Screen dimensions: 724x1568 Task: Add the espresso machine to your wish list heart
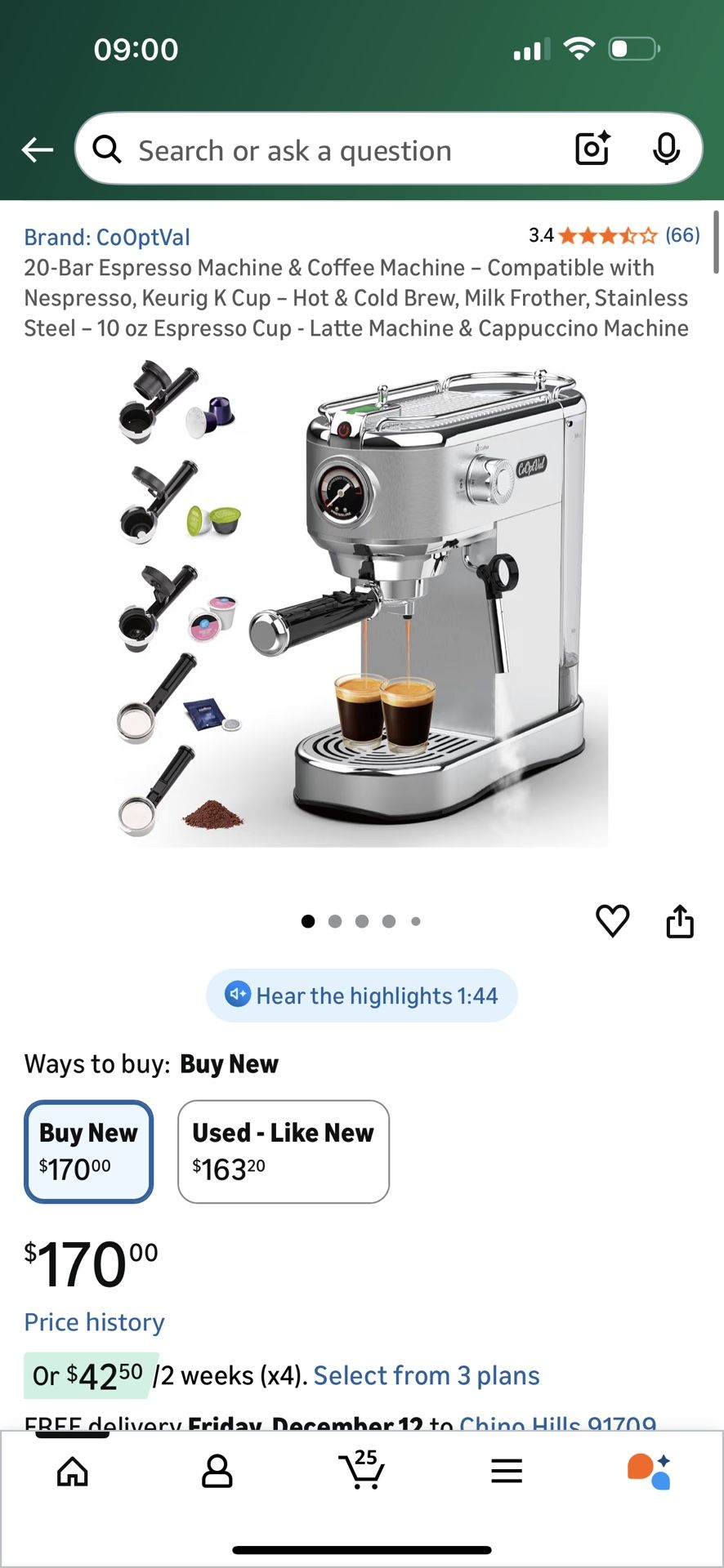(613, 920)
